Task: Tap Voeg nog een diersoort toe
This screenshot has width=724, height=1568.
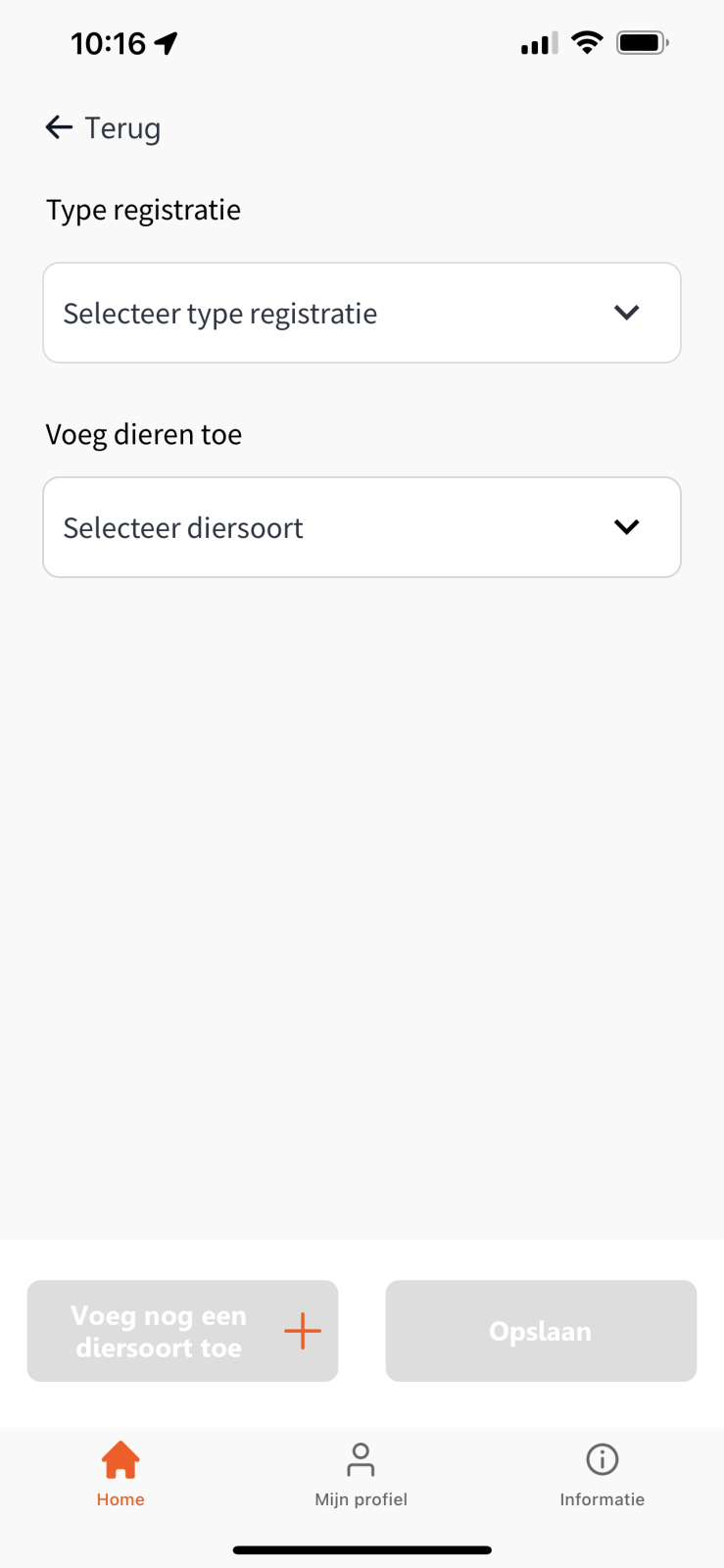Action: point(182,1331)
